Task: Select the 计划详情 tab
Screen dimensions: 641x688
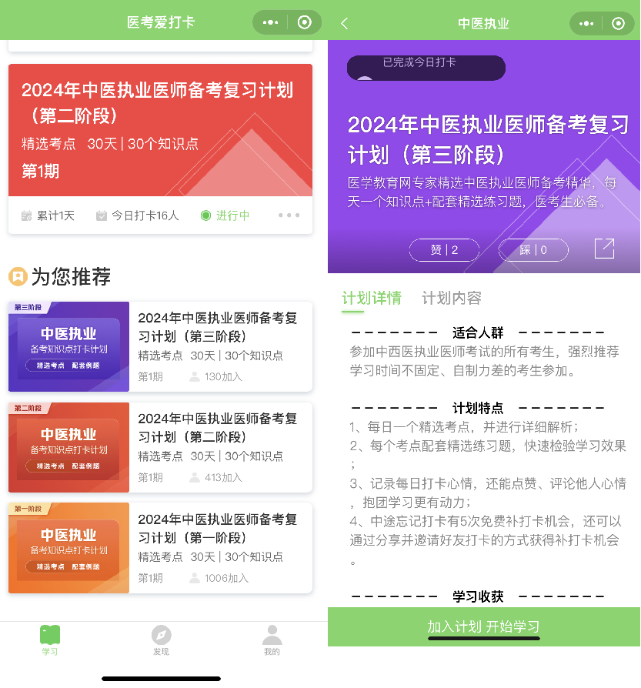Action: [371, 298]
